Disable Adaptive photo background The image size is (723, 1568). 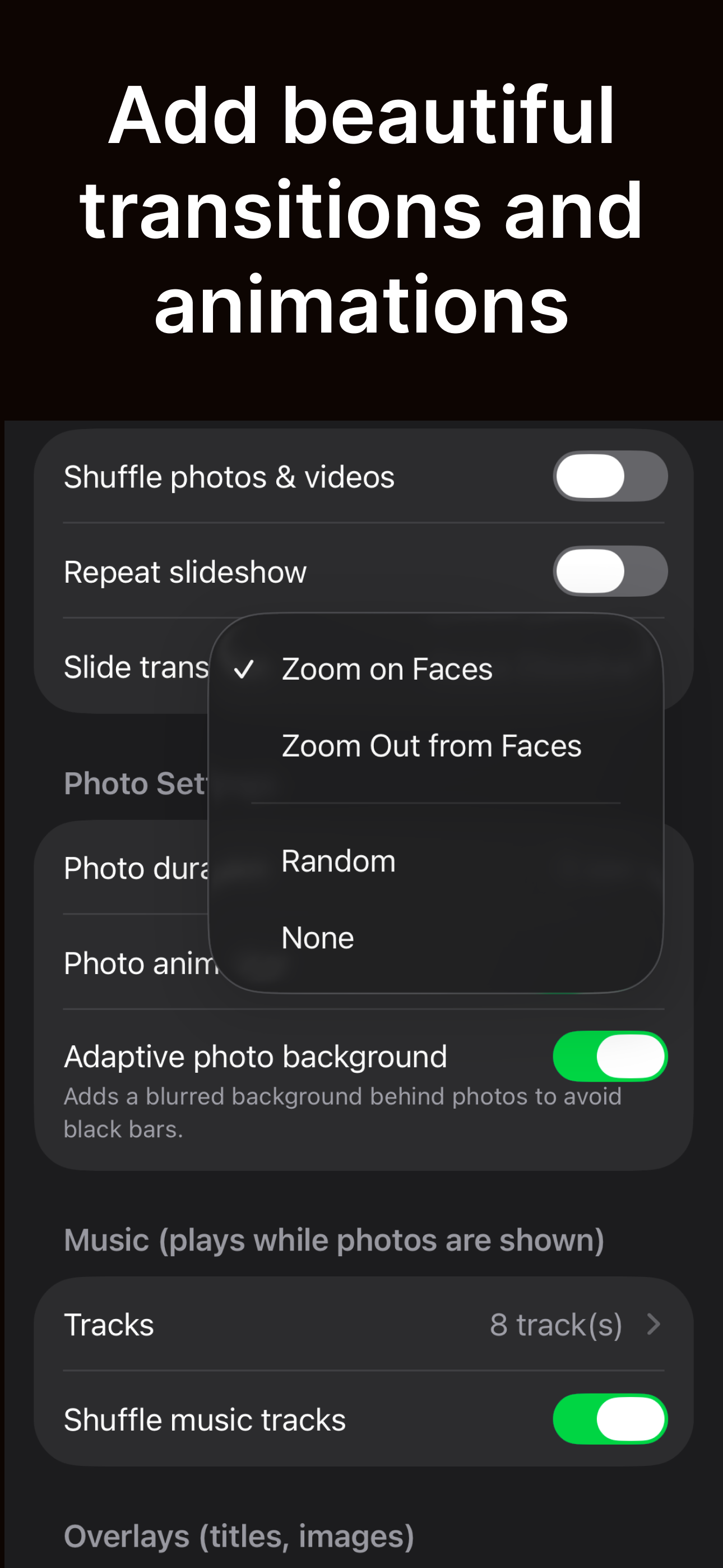coord(609,1057)
